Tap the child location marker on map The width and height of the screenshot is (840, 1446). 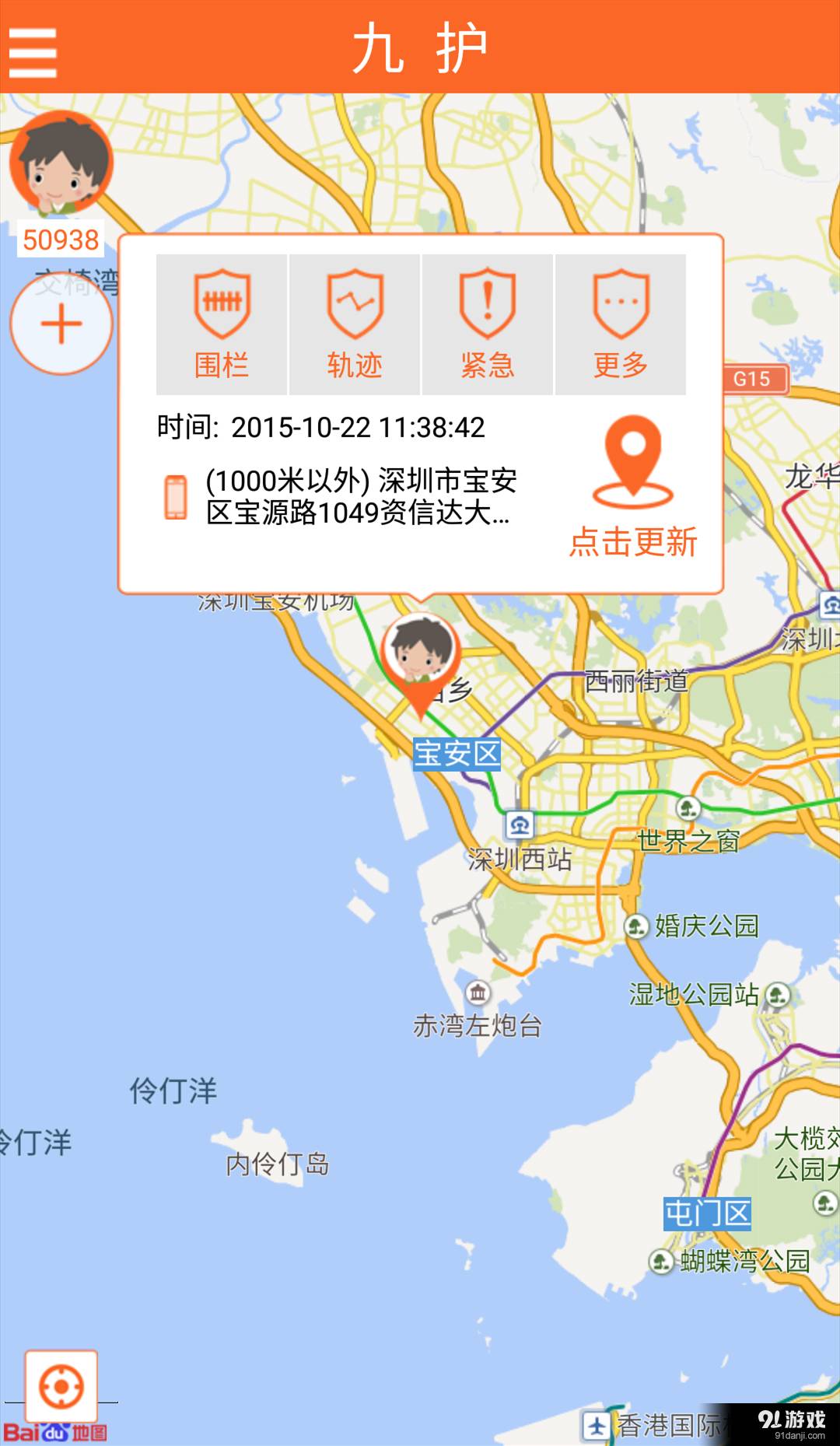[420, 655]
